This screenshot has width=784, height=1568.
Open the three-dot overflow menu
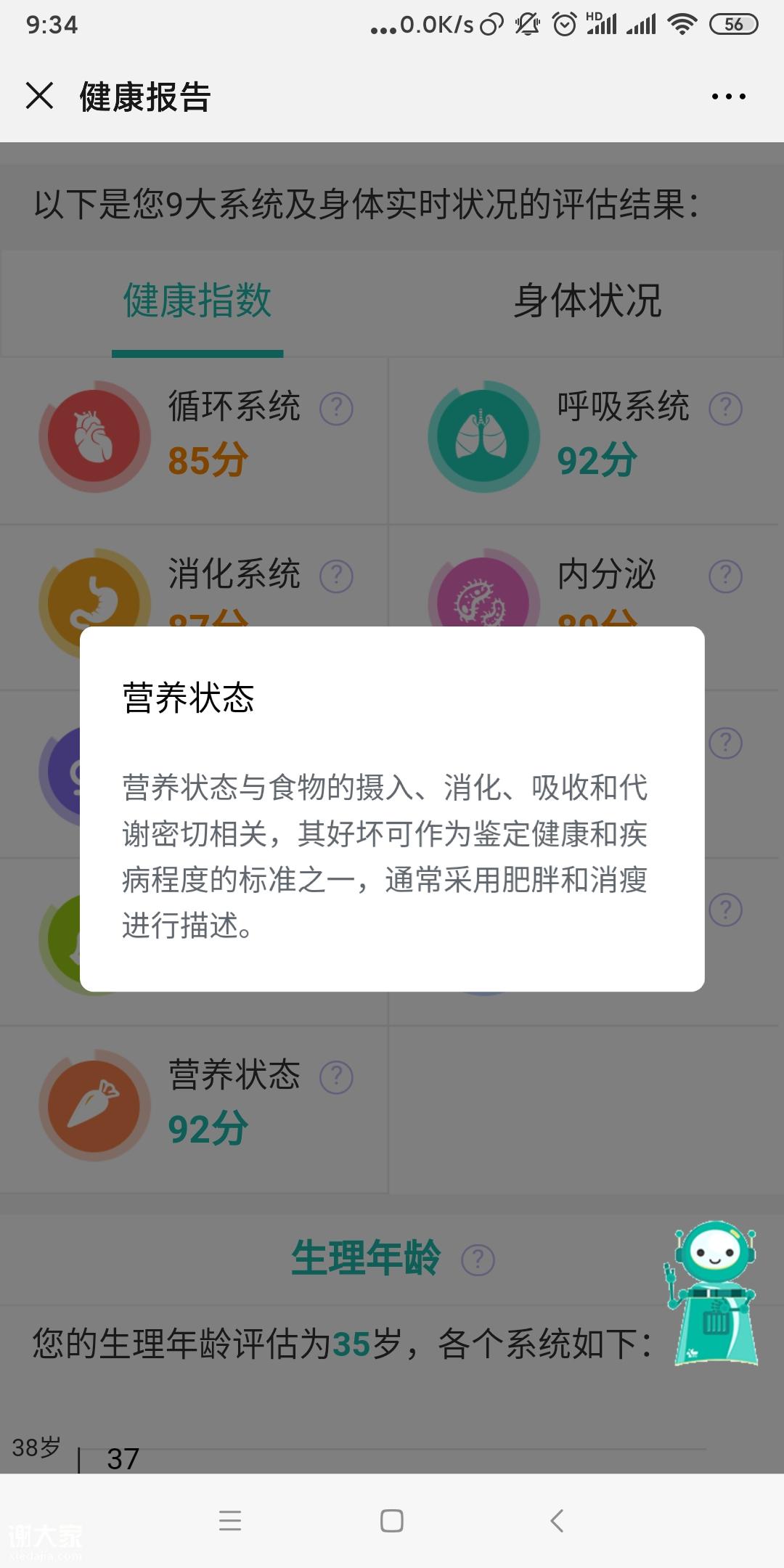[728, 97]
